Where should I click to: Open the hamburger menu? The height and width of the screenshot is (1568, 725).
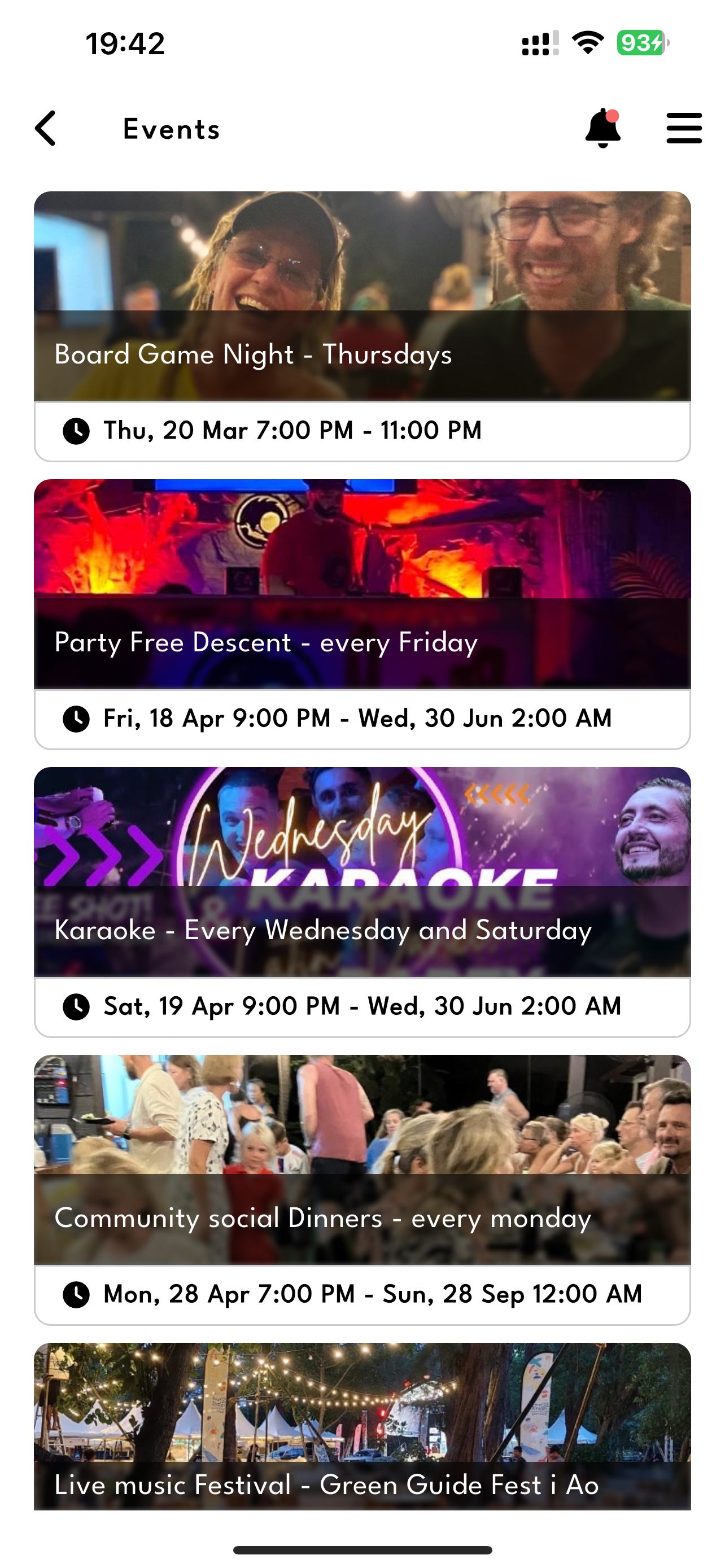(684, 129)
